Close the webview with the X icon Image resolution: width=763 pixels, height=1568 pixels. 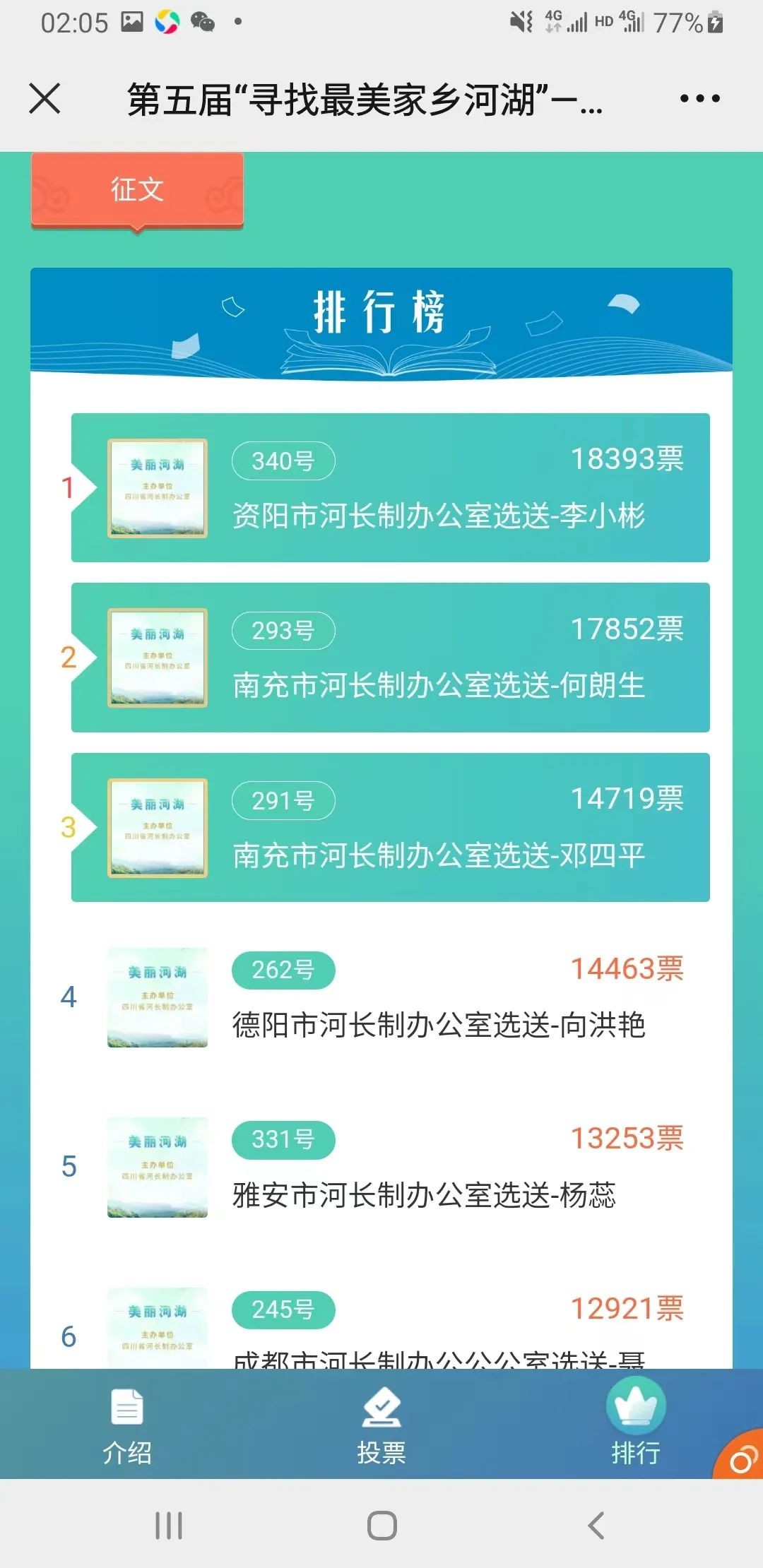pos(45,98)
